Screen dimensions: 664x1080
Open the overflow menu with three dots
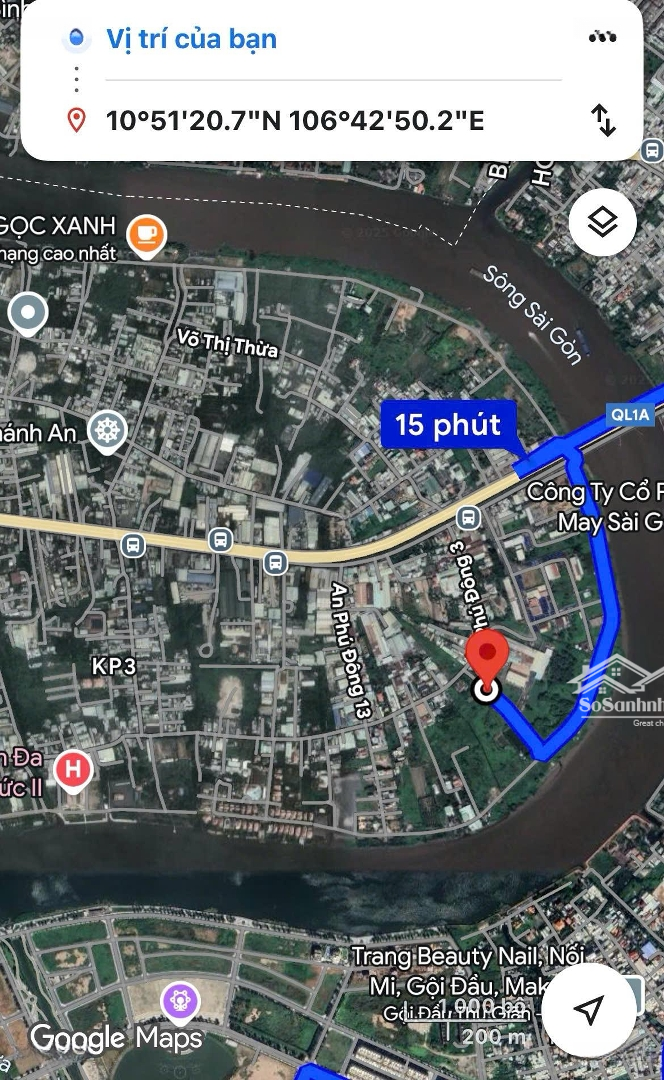tap(602, 37)
